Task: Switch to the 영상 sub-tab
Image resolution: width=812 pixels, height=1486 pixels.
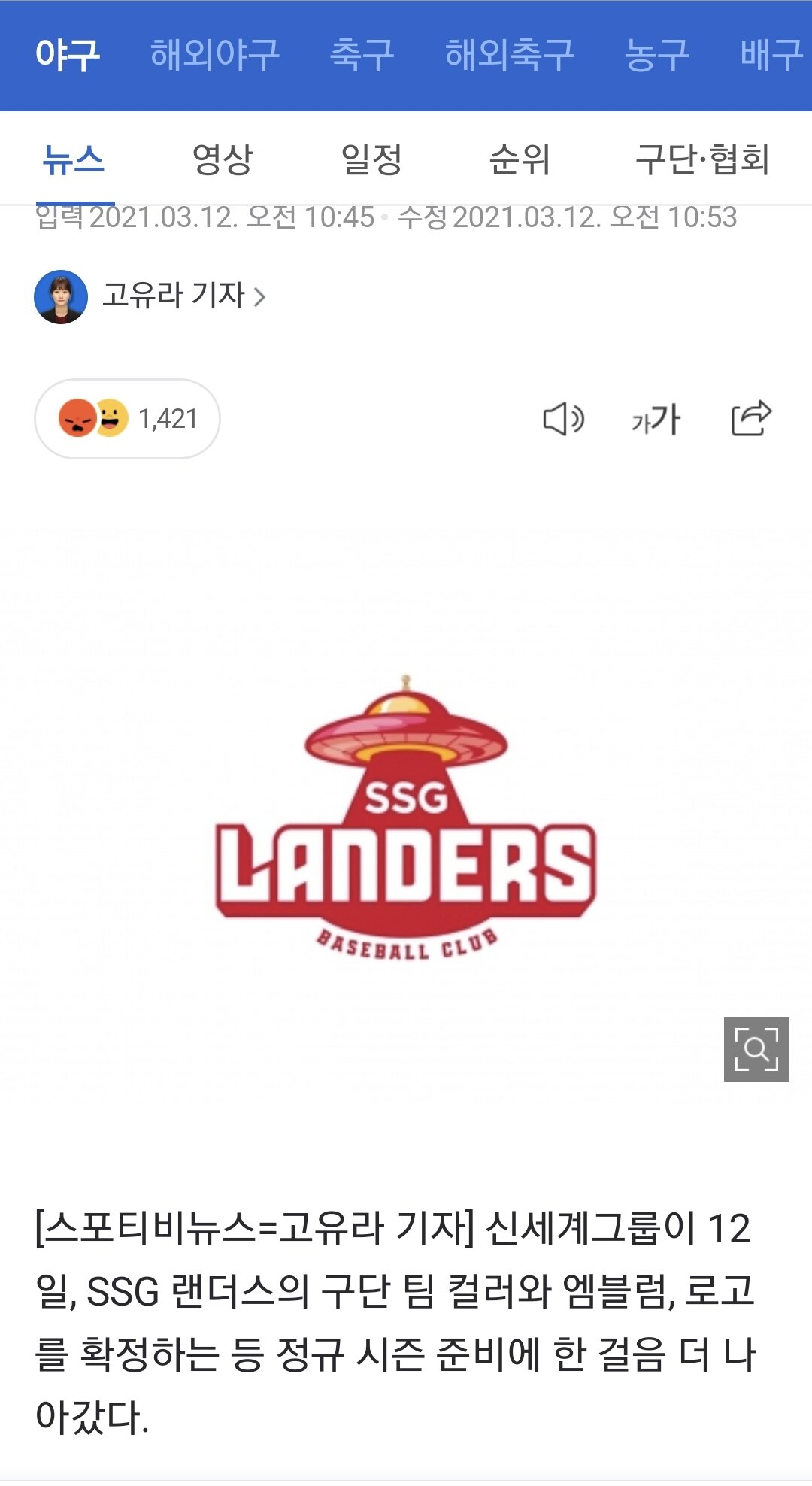Action: 223,159
